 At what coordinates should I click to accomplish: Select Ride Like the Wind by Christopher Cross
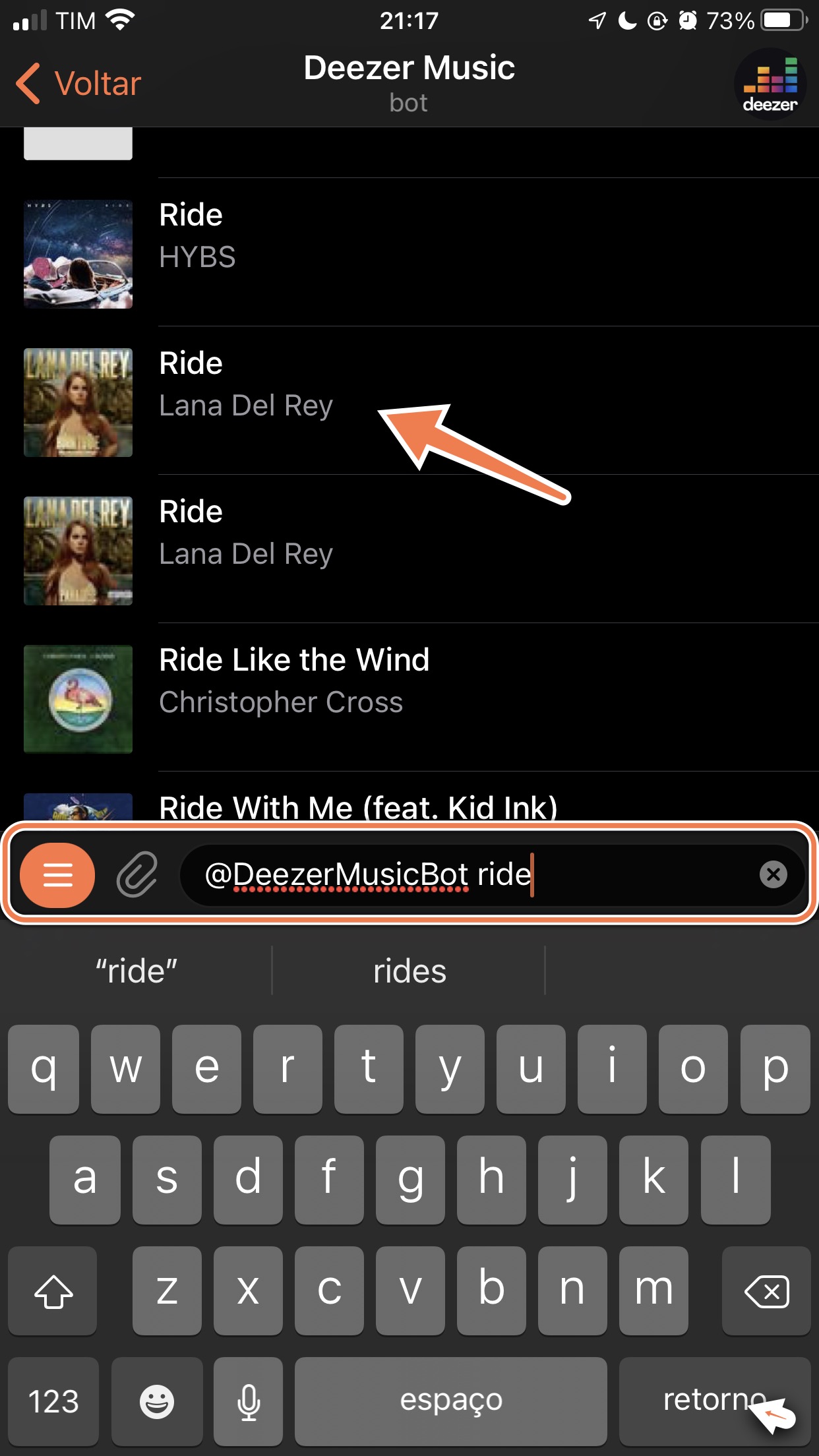click(x=409, y=698)
